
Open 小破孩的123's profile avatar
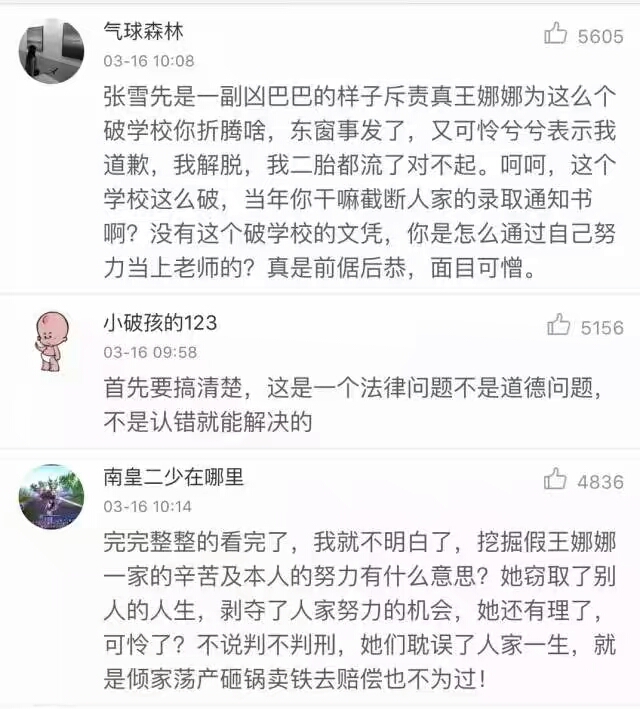tap(52, 340)
